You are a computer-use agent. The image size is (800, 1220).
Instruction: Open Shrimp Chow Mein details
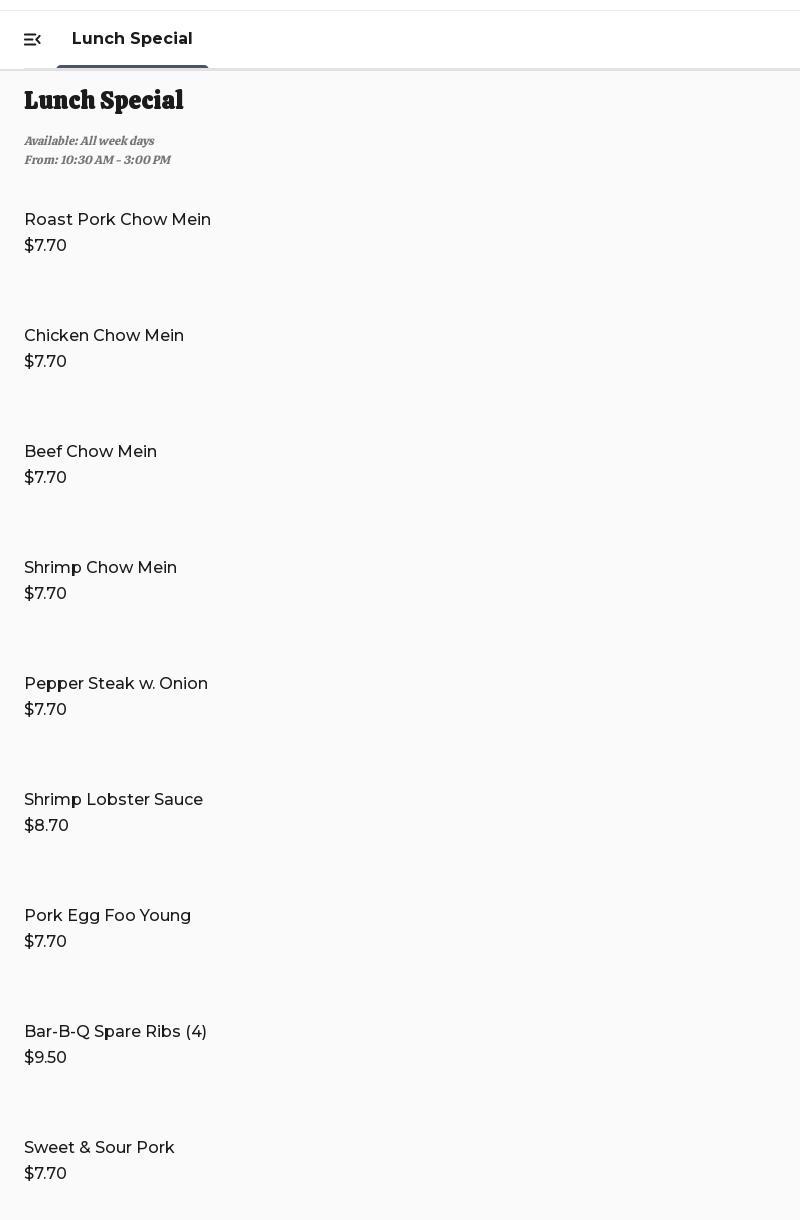point(100,568)
